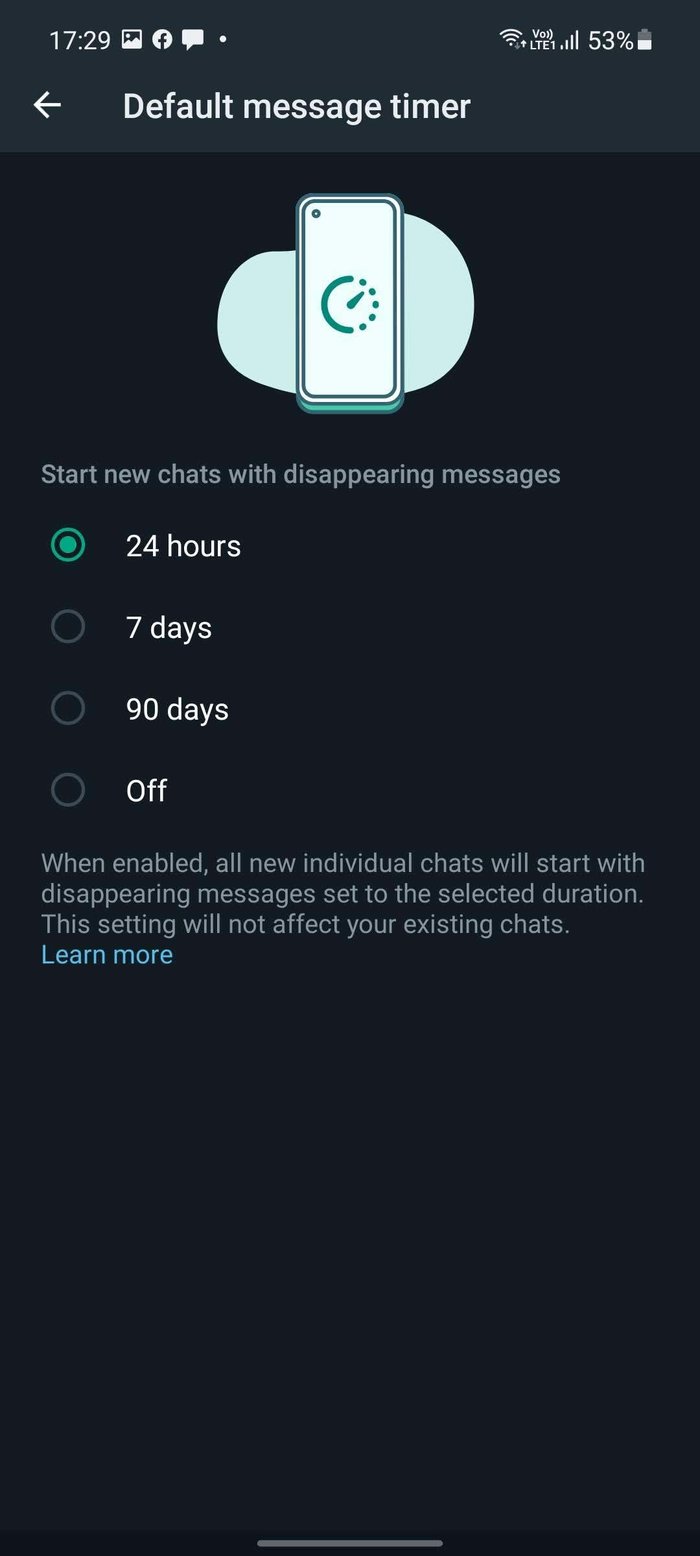Open the Learn more link
The image size is (700, 1556).
point(107,955)
